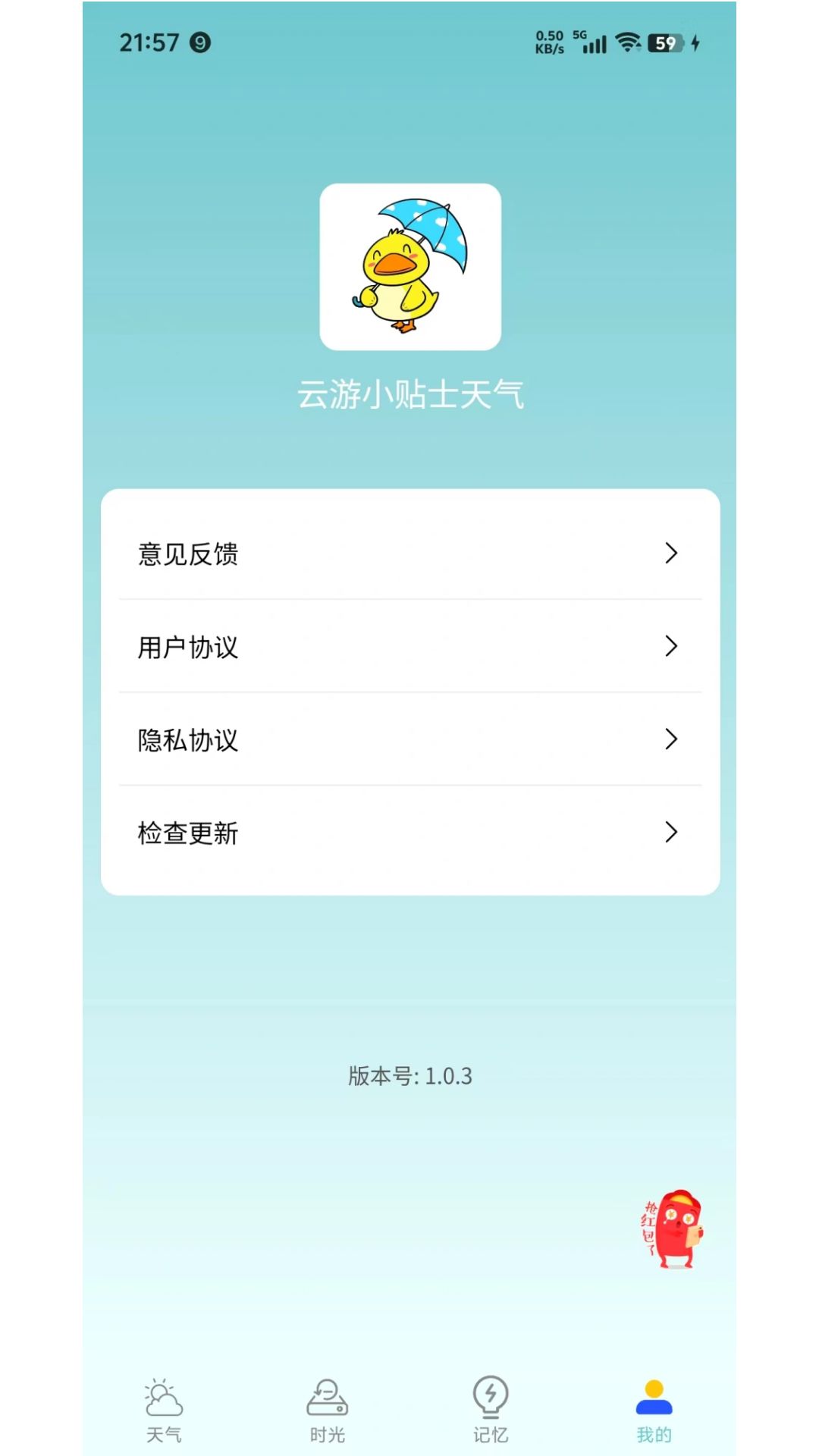Tap the duck umbrella app logo
Image resolution: width=819 pixels, height=1456 pixels.
click(x=409, y=265)
